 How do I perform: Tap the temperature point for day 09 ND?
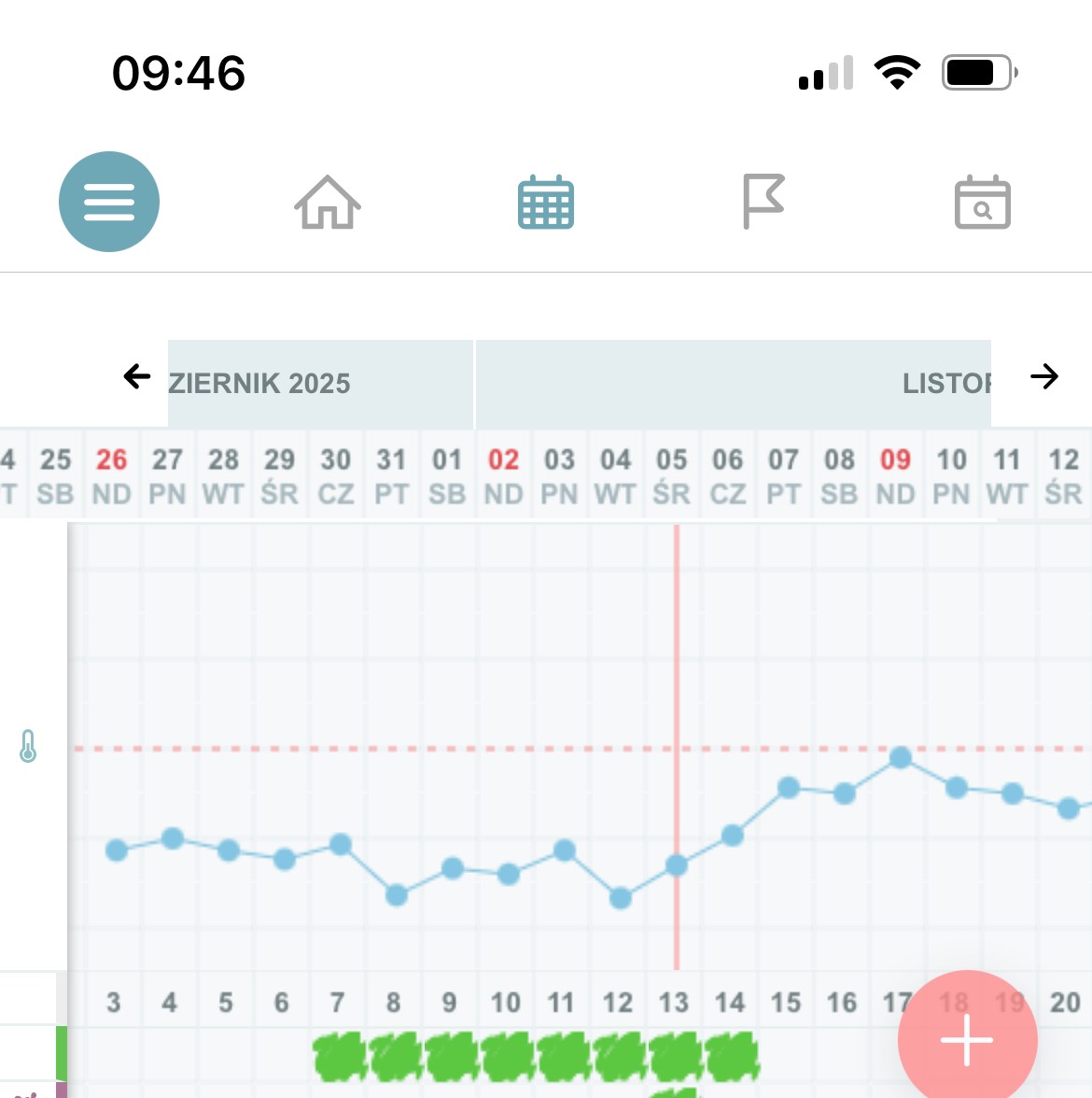click(x=901, y=757)
